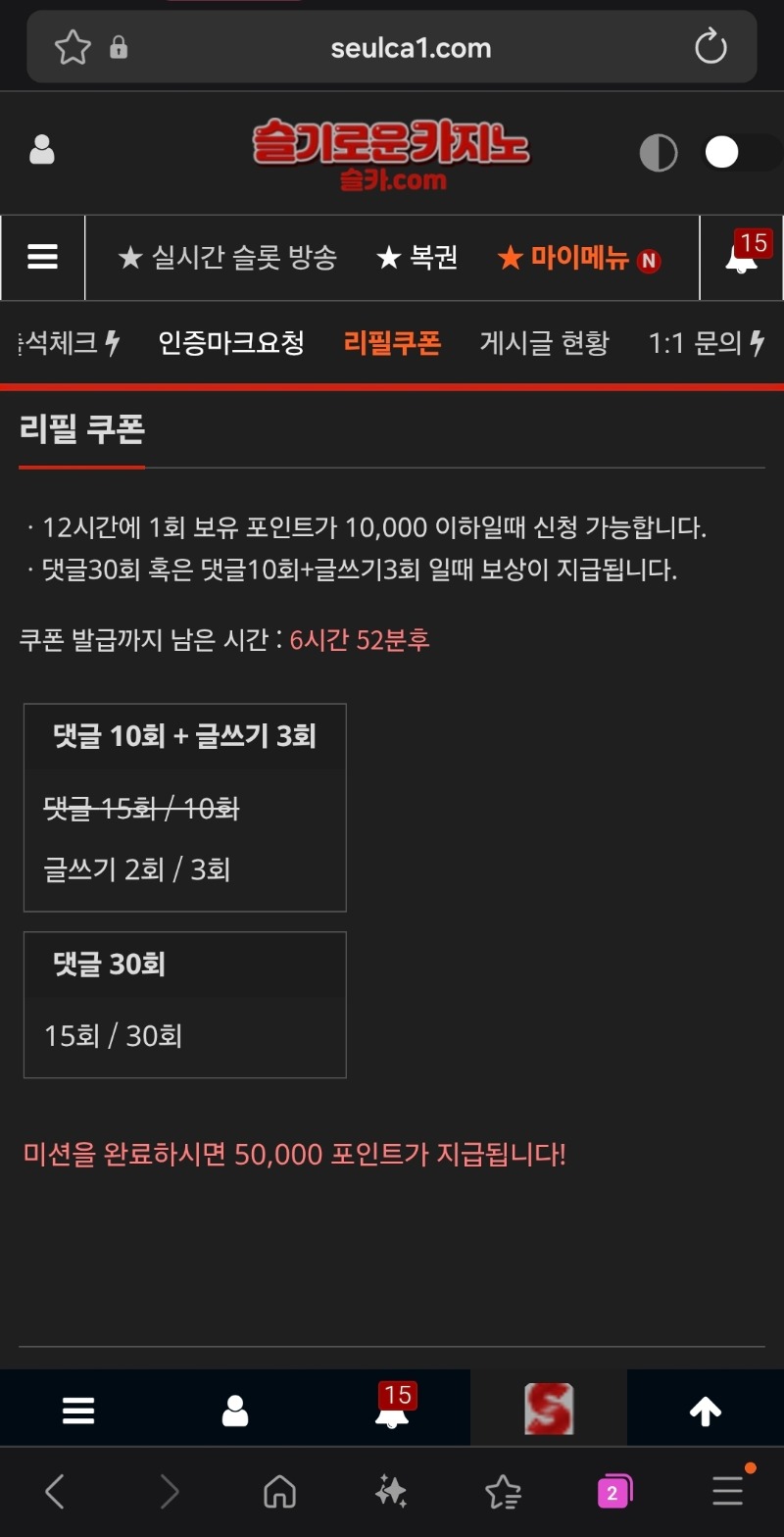Viewport: 784px width, 1537px height.
Task: Open the profile icon at top left
Action: tap(42, 150)
